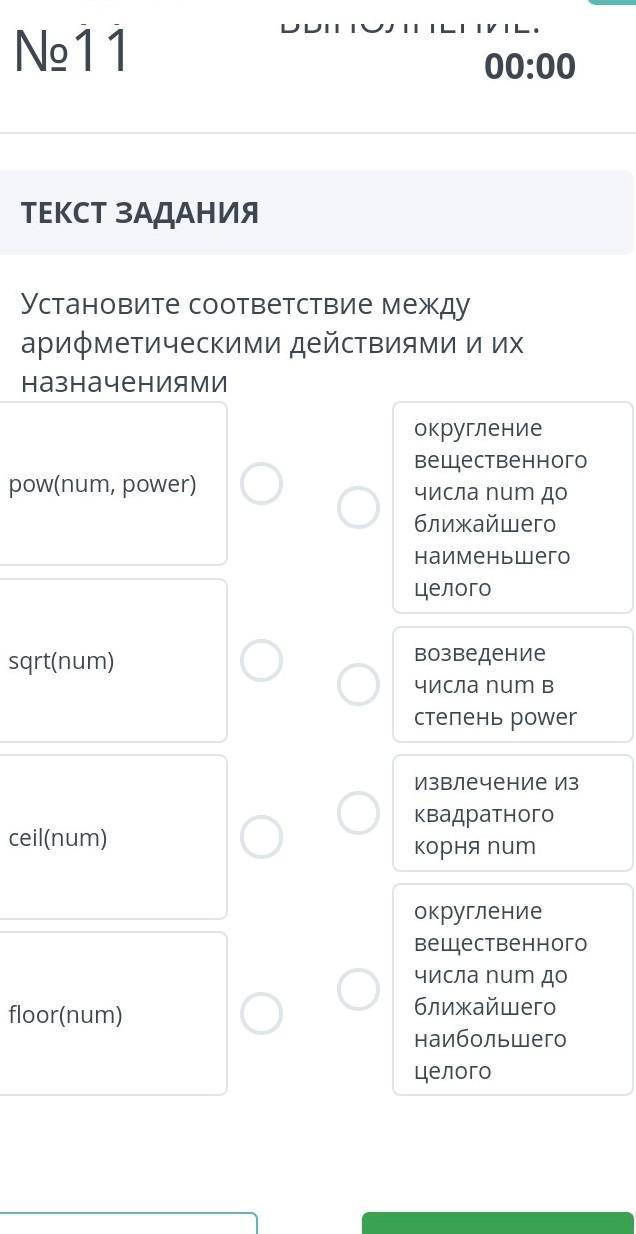Select the circle for 'наибольшего целого' rounding
This screenshot has height=1234, width=636.
tap(358, 990)
